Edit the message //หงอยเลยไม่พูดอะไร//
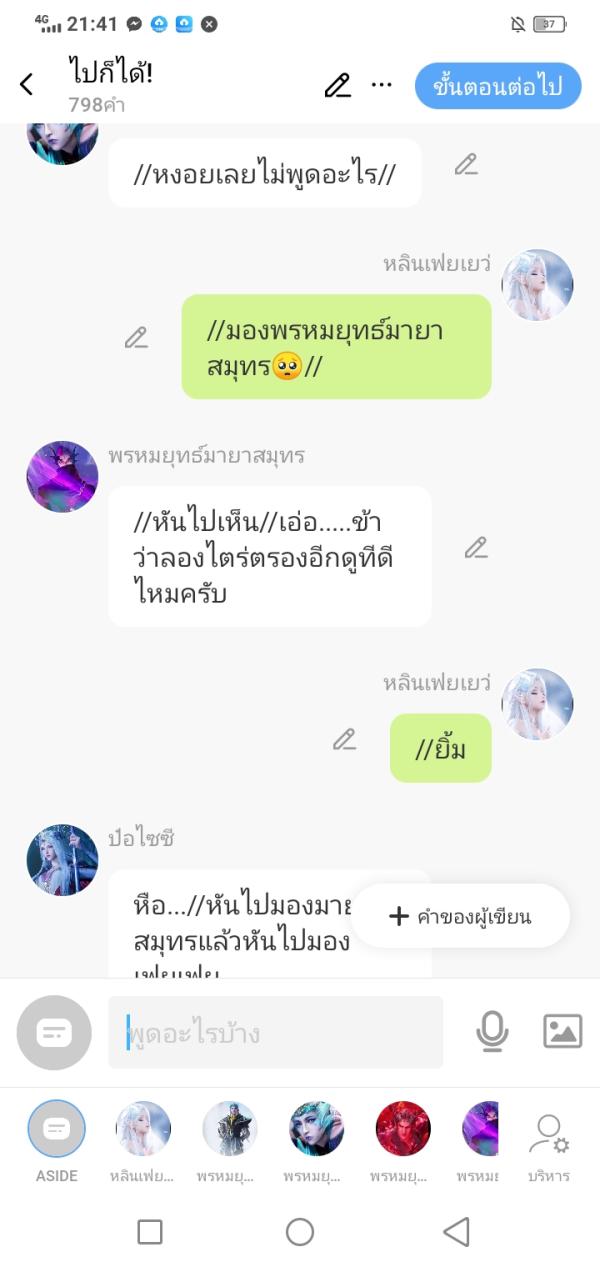Image resolution: width=600 pixels, height=1267 pixels. tap(466, 165)
